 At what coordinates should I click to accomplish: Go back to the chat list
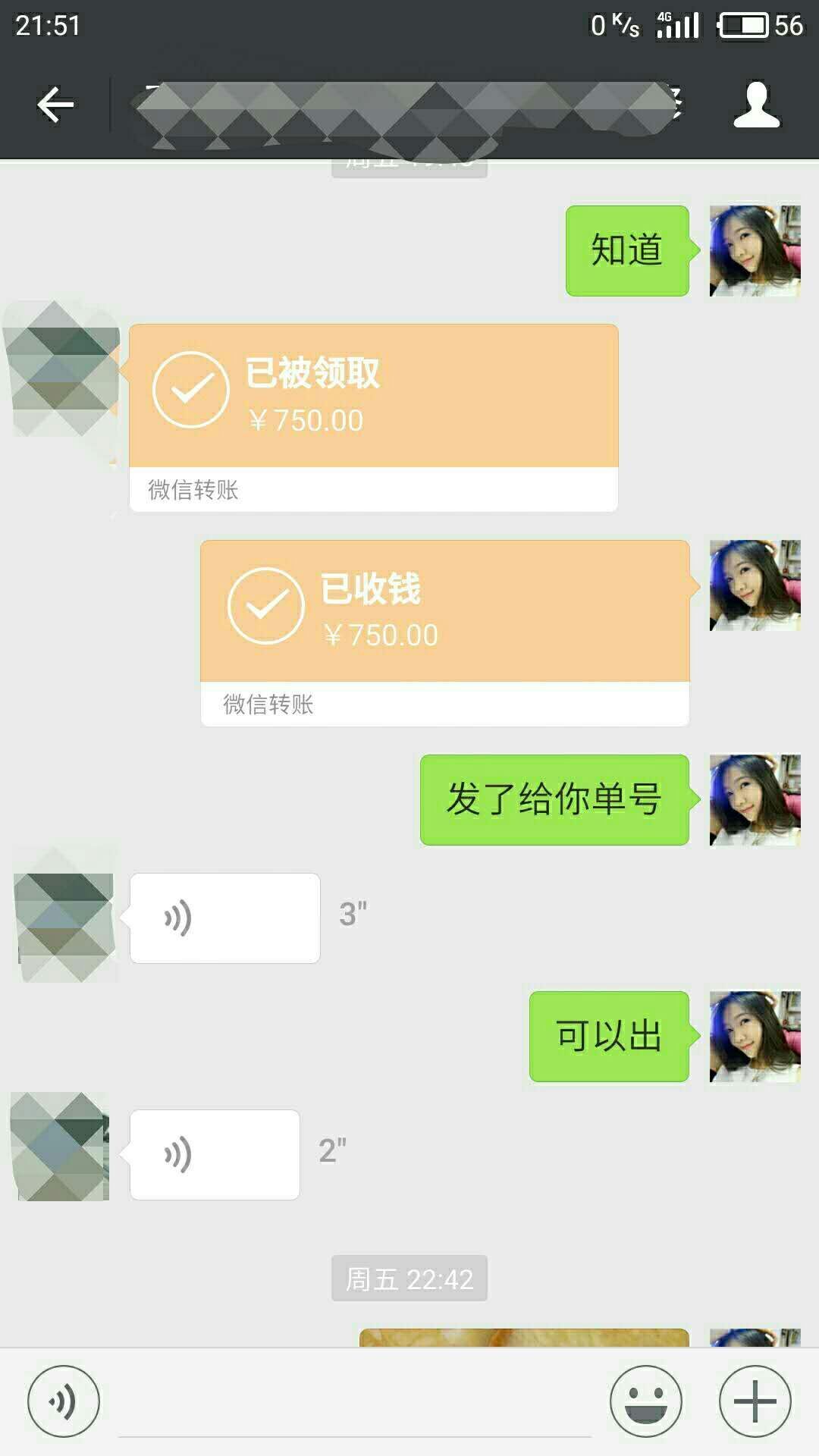click(55, 105)
